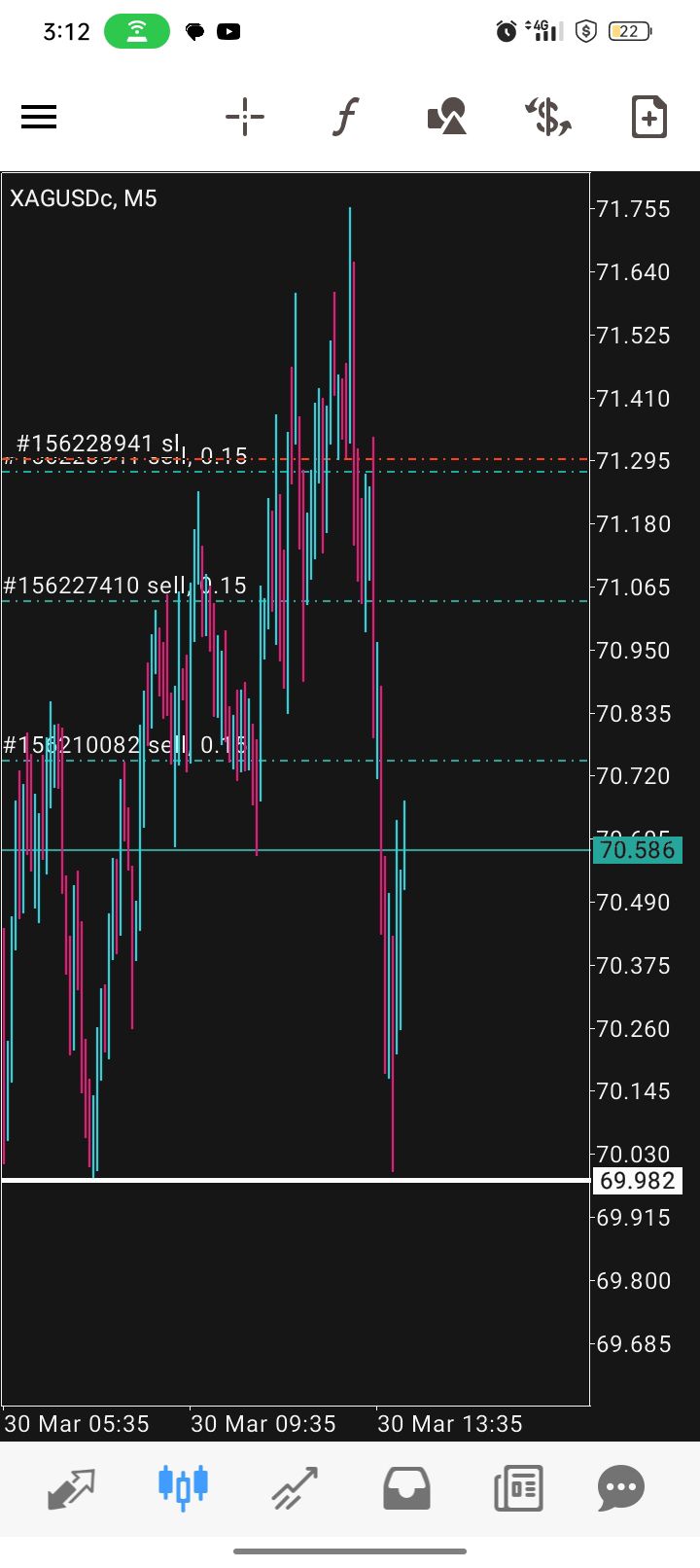
Task: Switch to the Quotes tab
Action: click(x=72, y=1487)
